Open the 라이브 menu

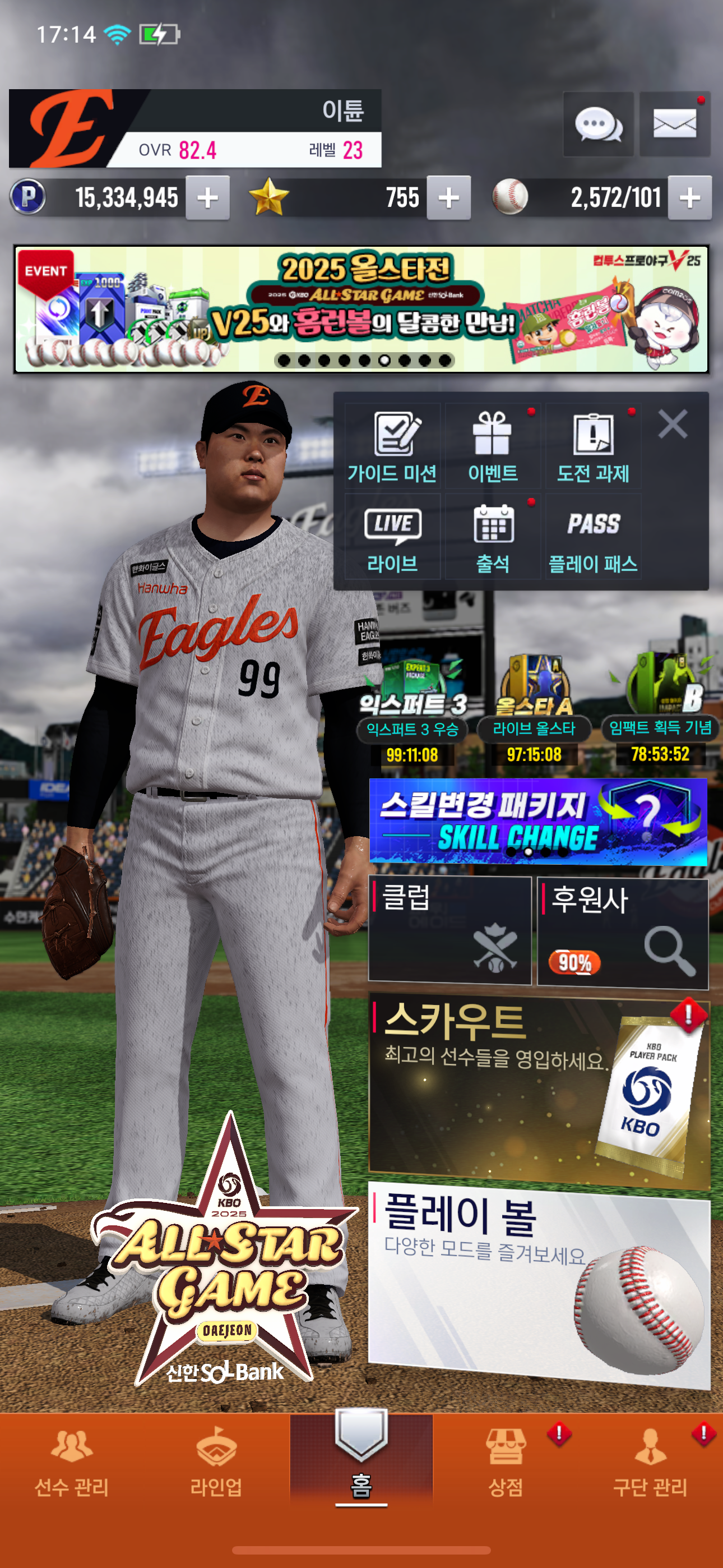pyautogui.click(x=392, y=537)
